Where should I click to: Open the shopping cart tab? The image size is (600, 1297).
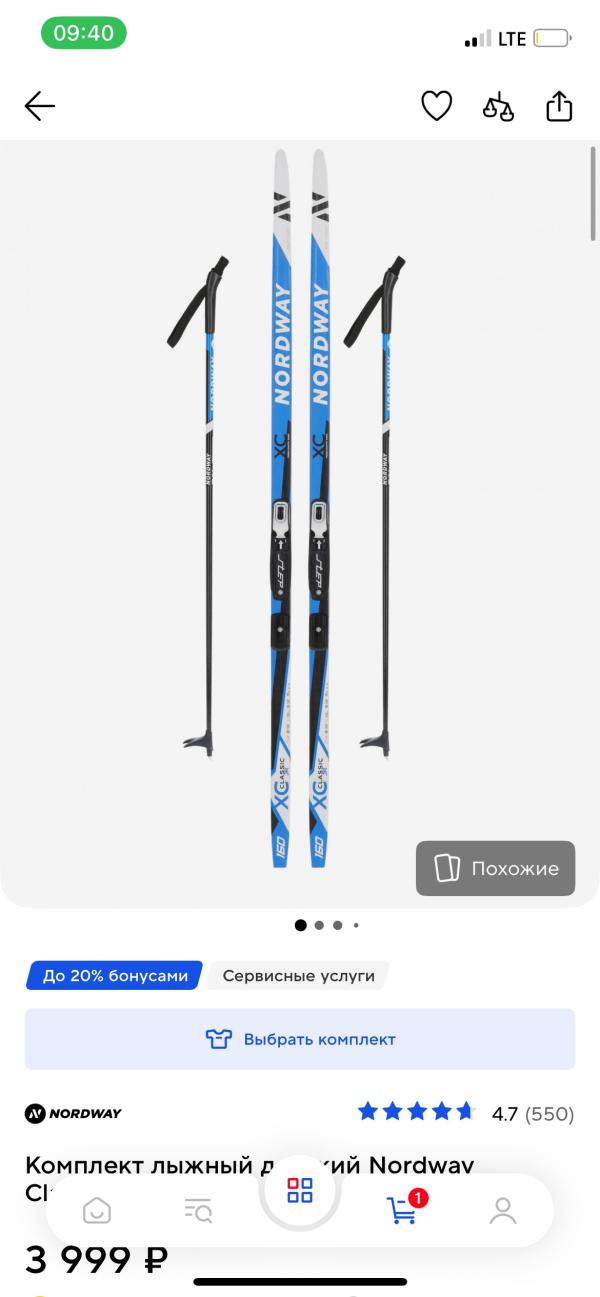pos(402,1210)
